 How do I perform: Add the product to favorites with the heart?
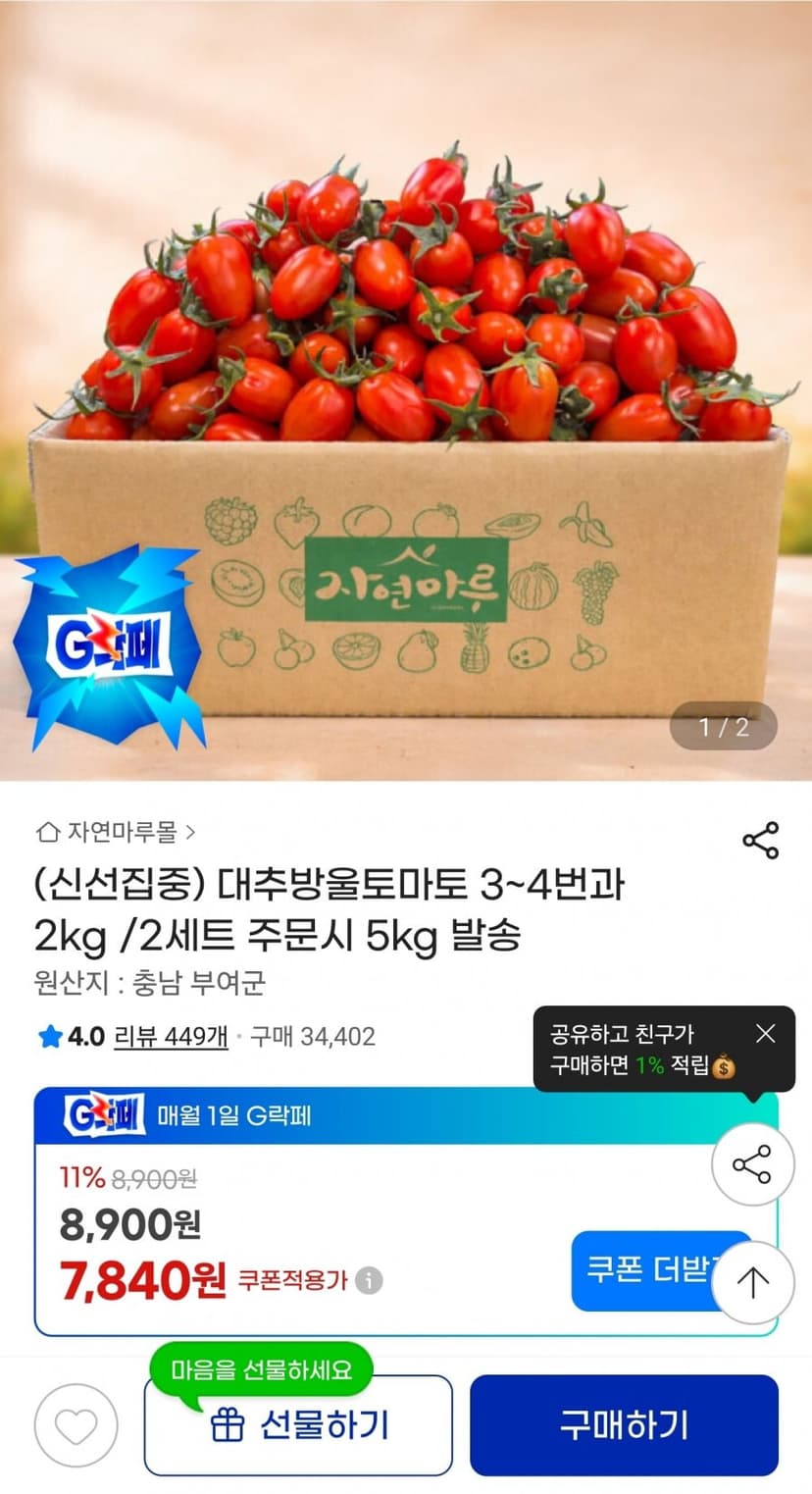point(76,1425)
